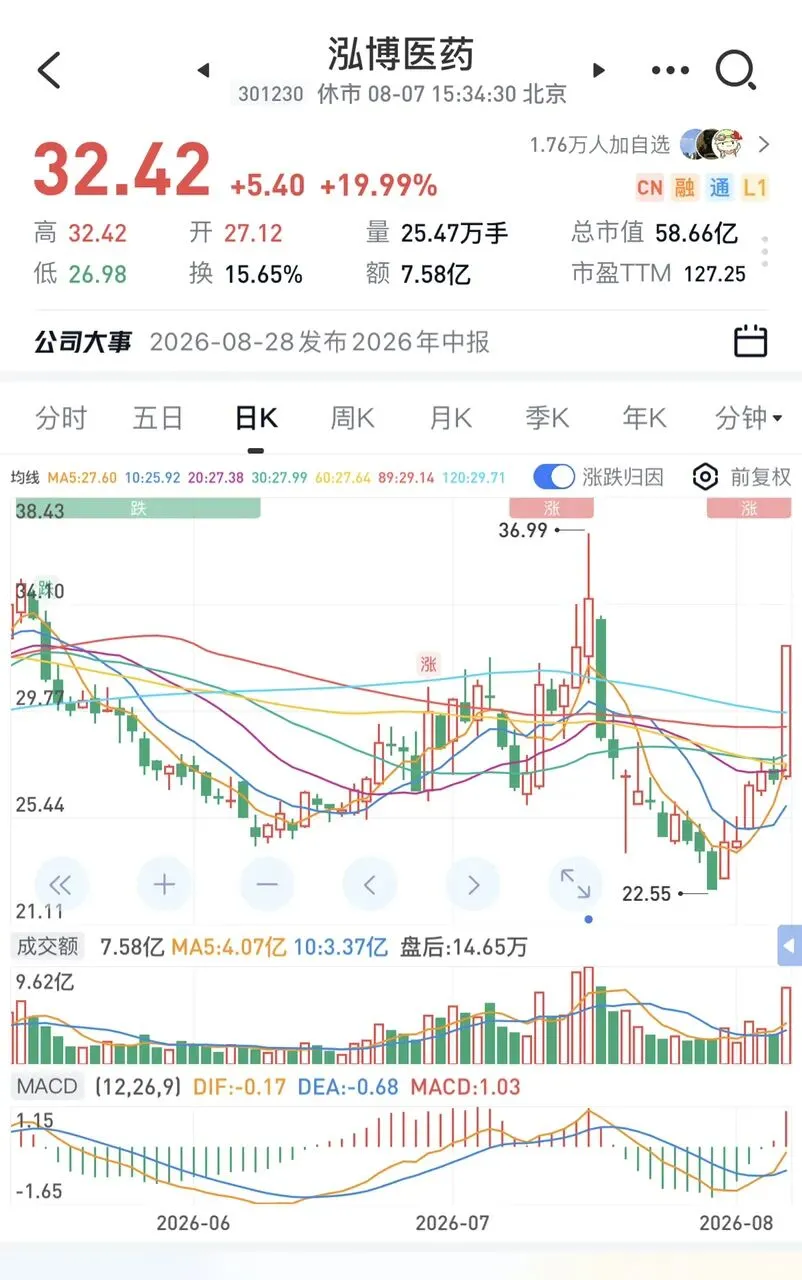
Task: Switch to the next stock with right triangle
Action: point(599,70)
